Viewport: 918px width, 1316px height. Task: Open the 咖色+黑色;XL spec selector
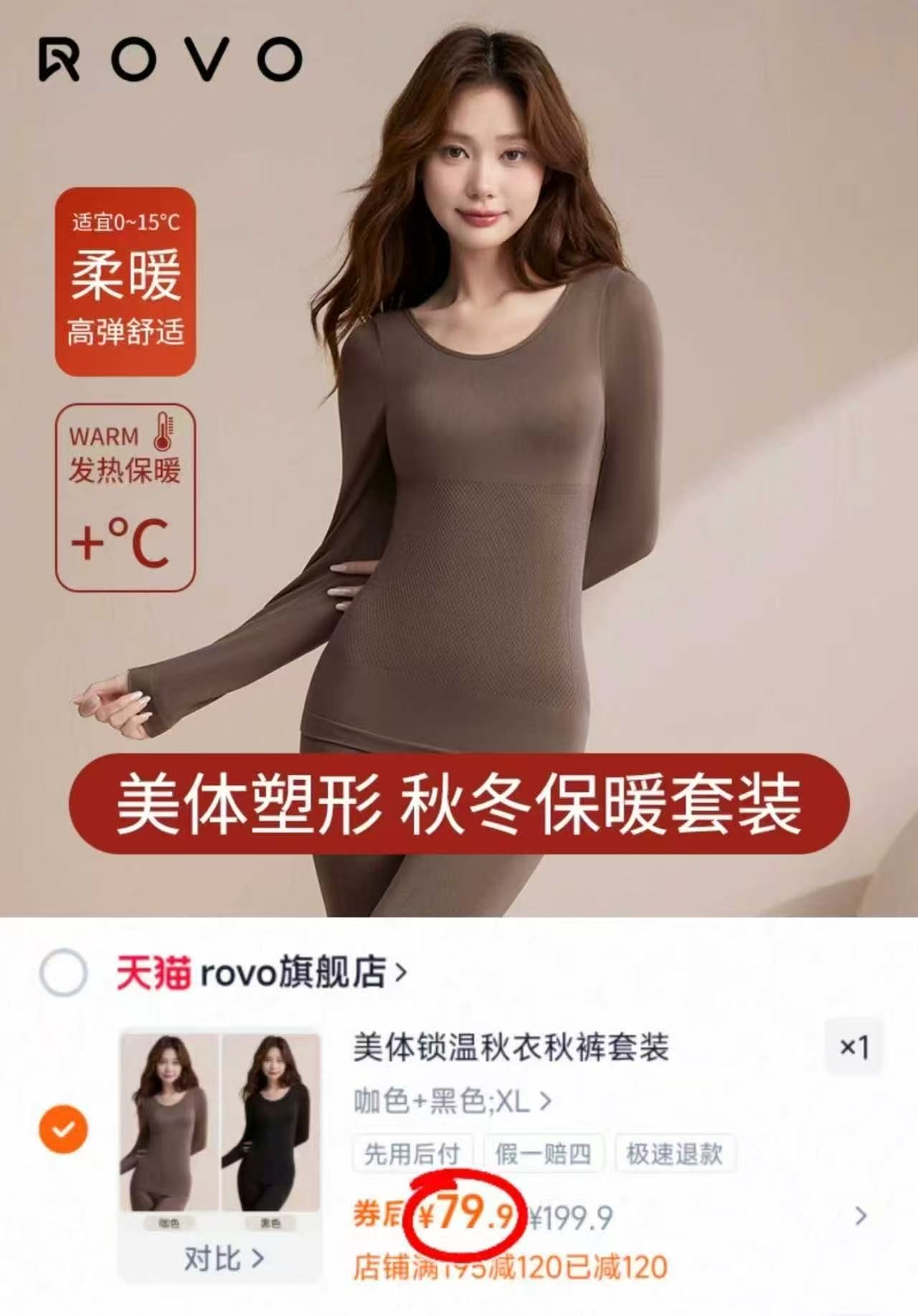(x=448, y=1099)
